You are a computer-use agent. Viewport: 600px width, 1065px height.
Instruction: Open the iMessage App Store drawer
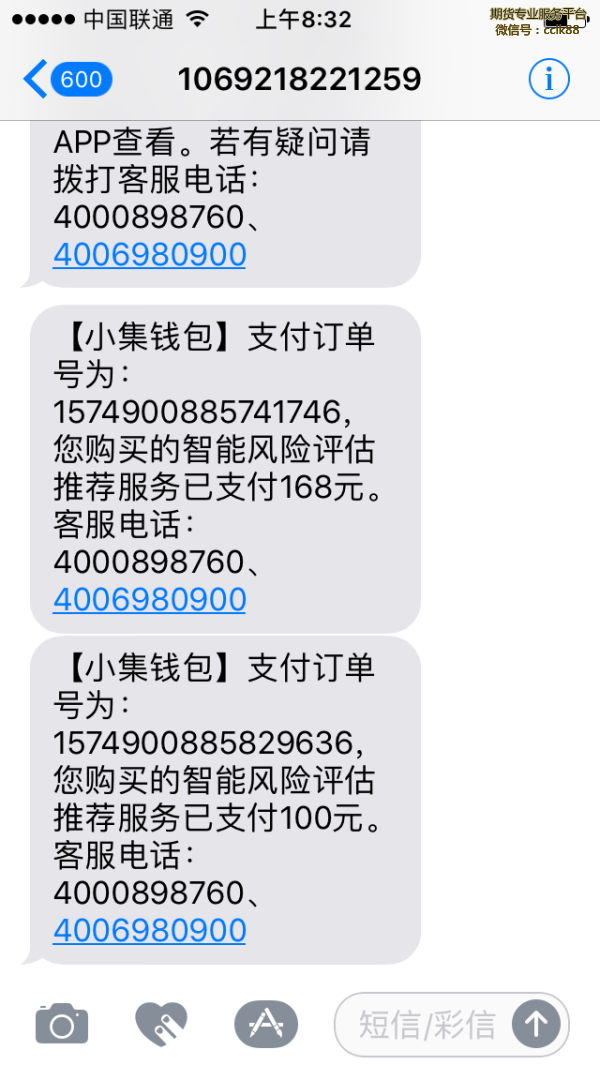pos(266,1024)
